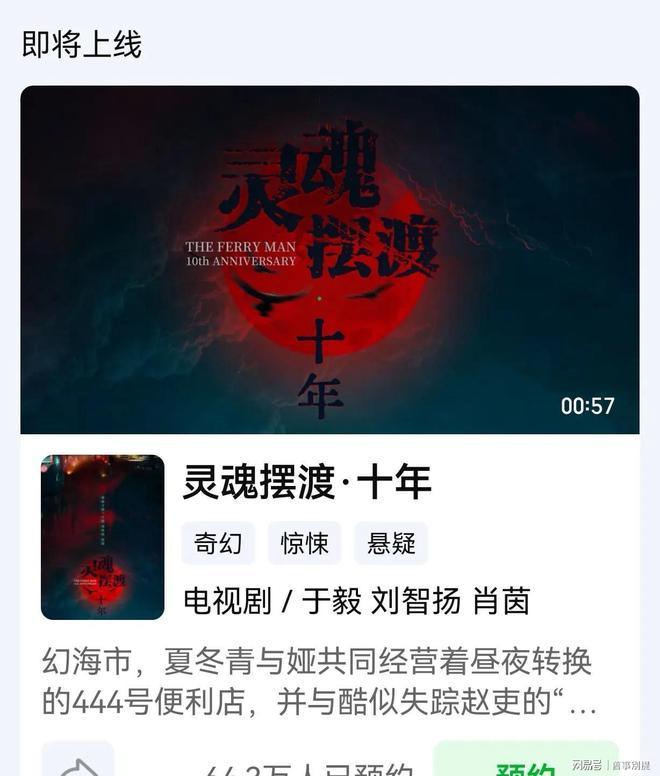Select the 悬疑 genre chip
This screenshot has height=776, width=660.
(x=391, y=543)
